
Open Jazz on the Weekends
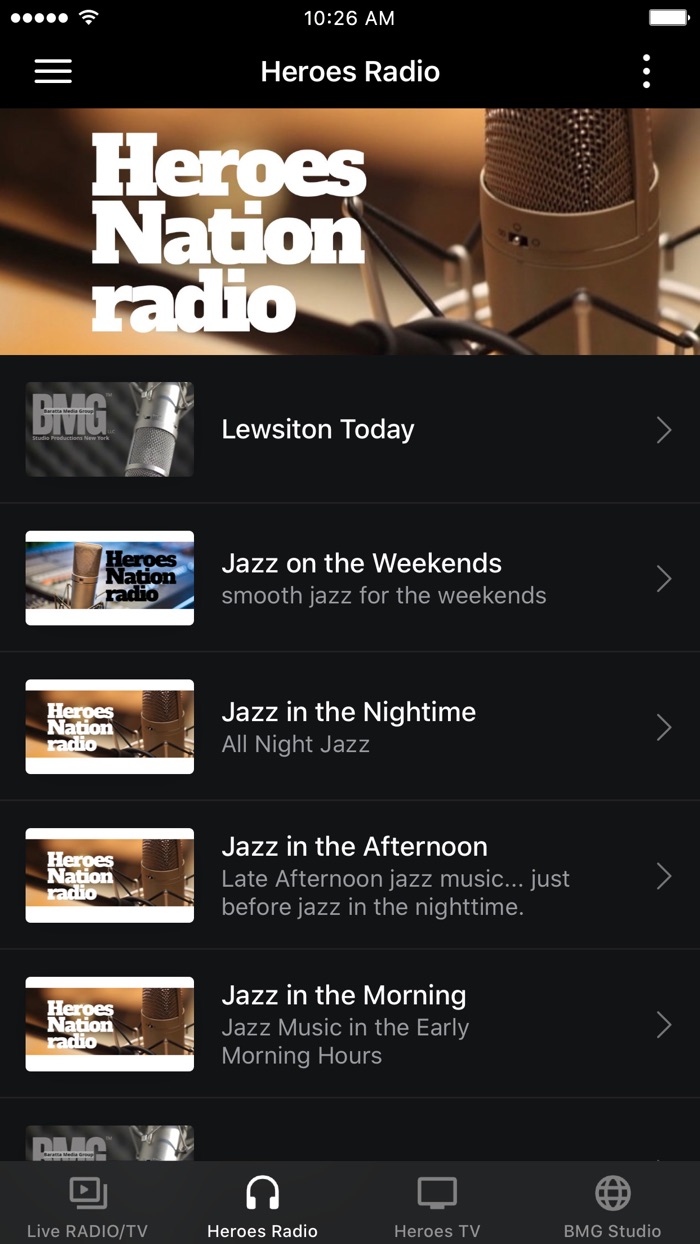(x=350, y=578)
